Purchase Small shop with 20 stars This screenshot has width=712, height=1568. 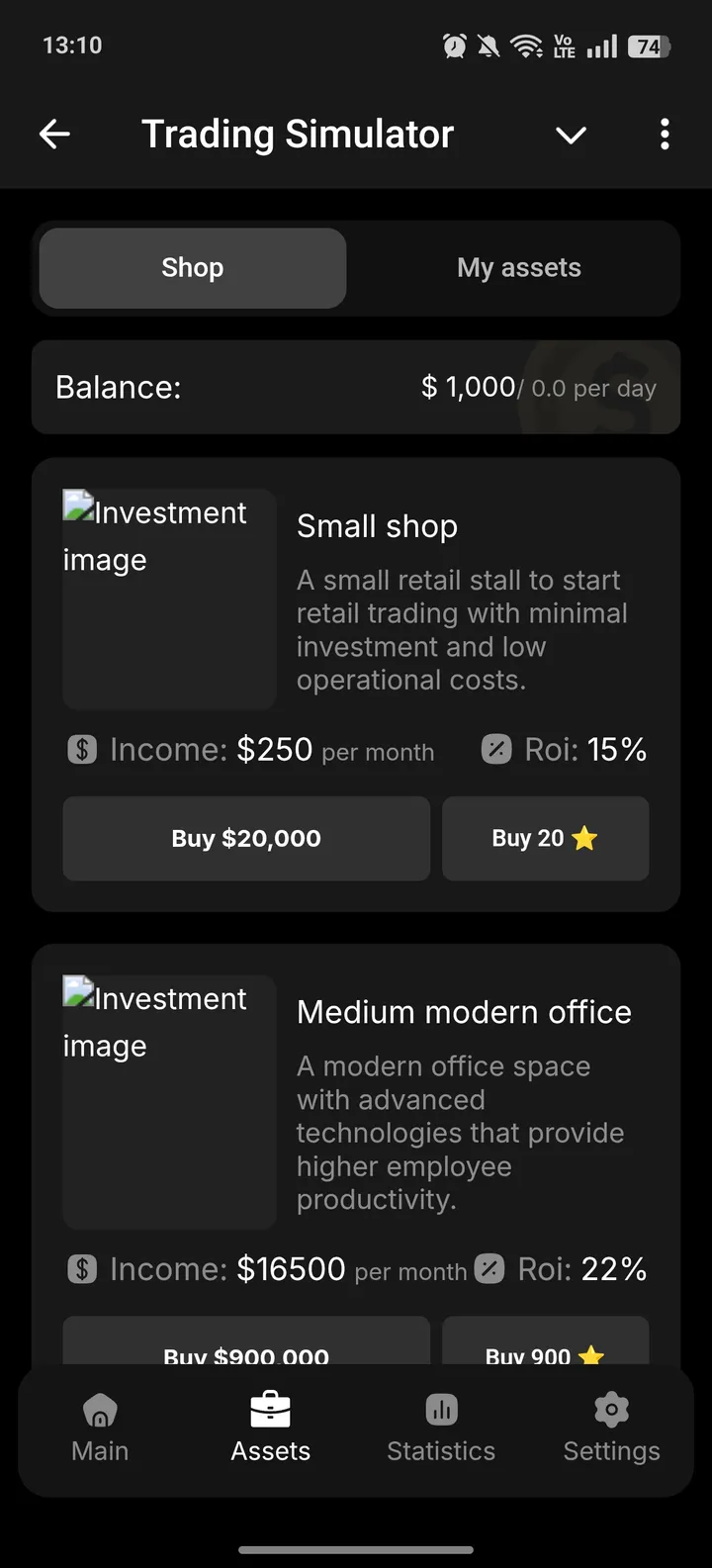pyautogui.click(x=545, y=838)
